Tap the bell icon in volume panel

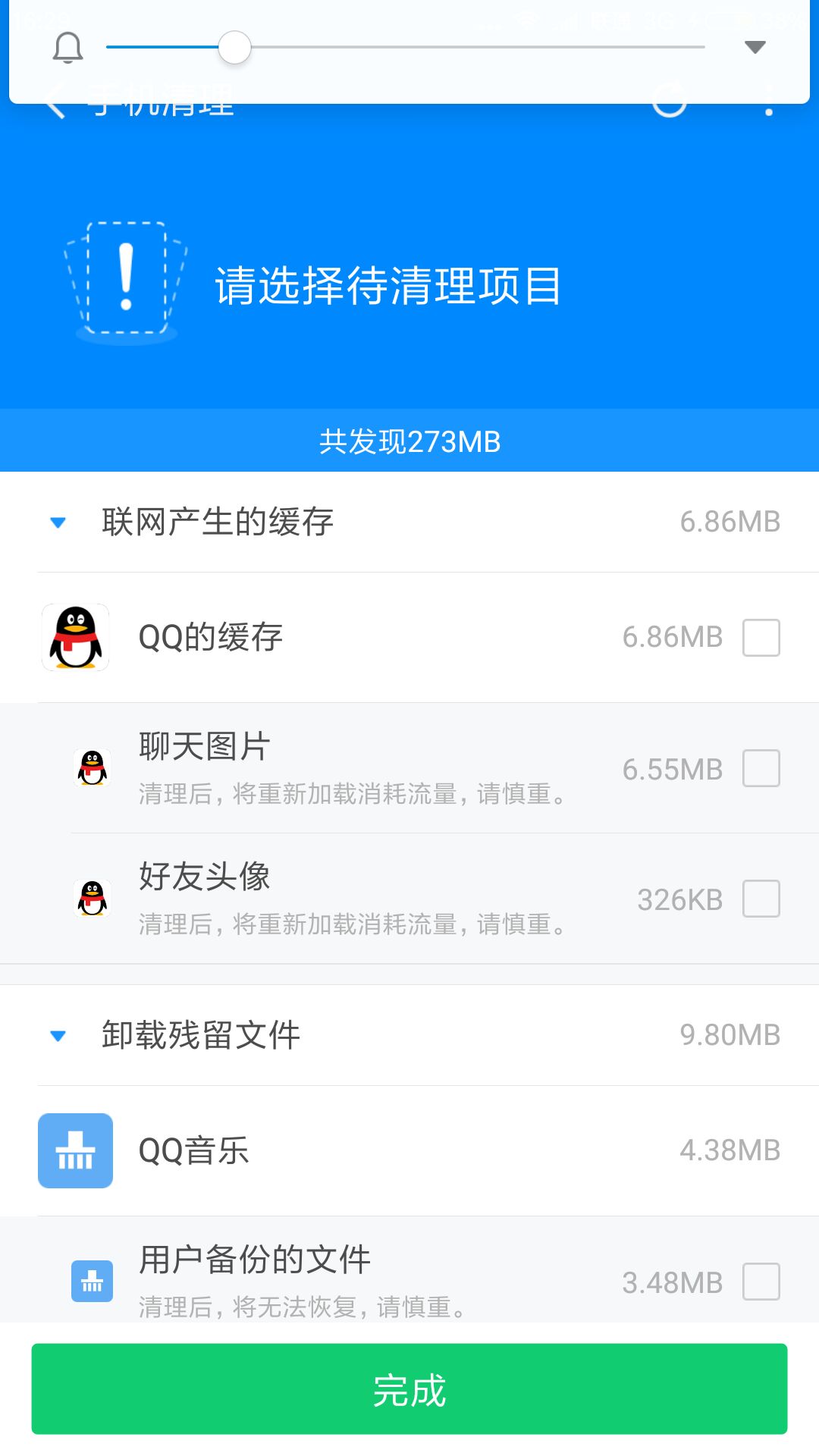coord(67,48)
